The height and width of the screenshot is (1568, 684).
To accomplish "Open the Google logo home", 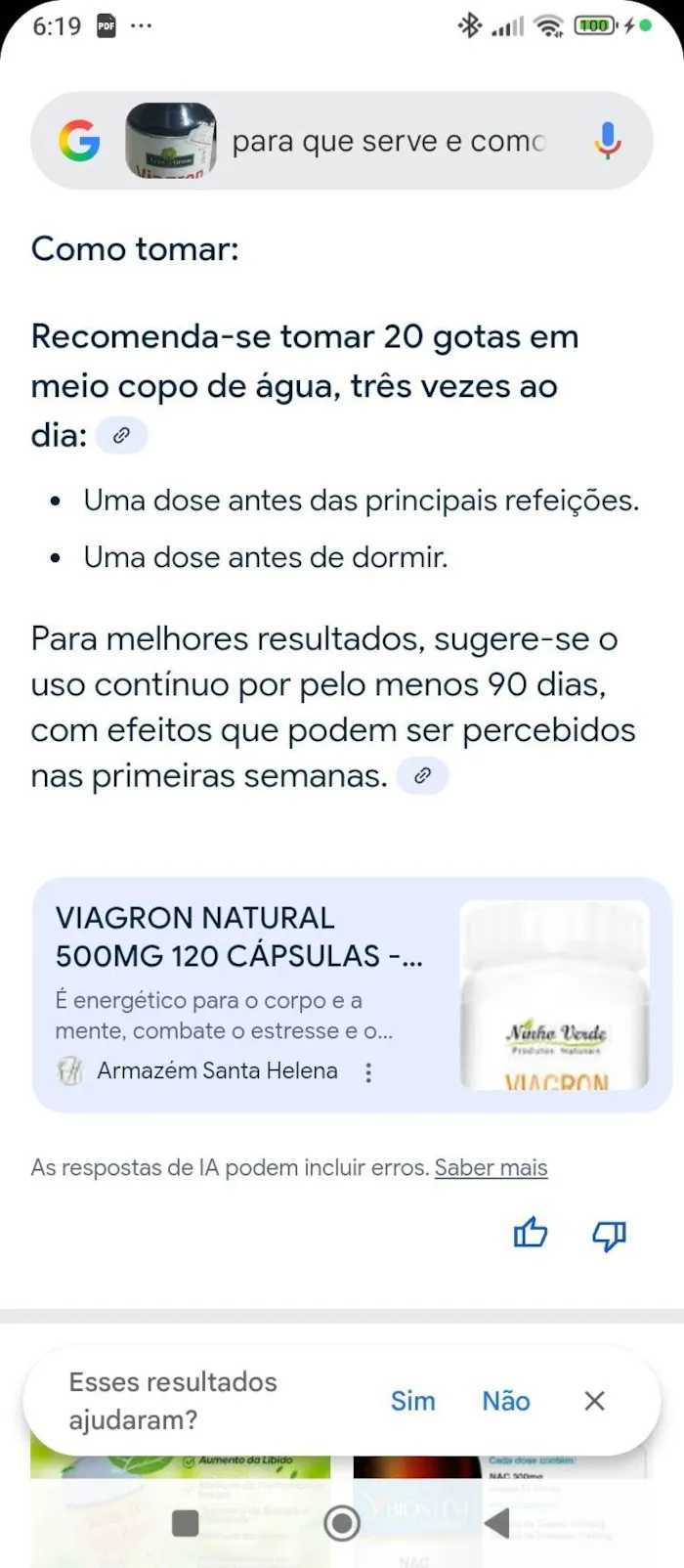I will point(79,142).
